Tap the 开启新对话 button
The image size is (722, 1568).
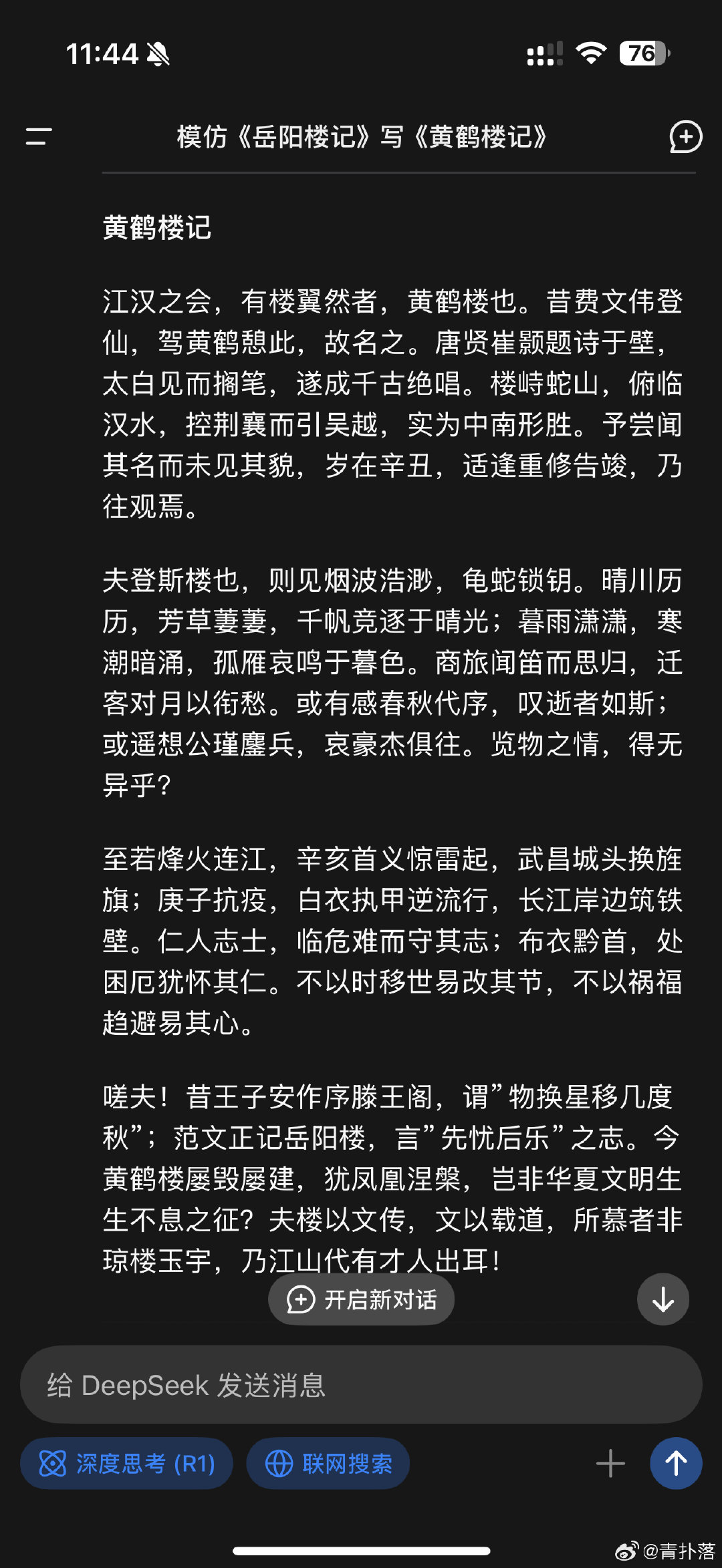pyautogui.click(x=362, y=1299)
